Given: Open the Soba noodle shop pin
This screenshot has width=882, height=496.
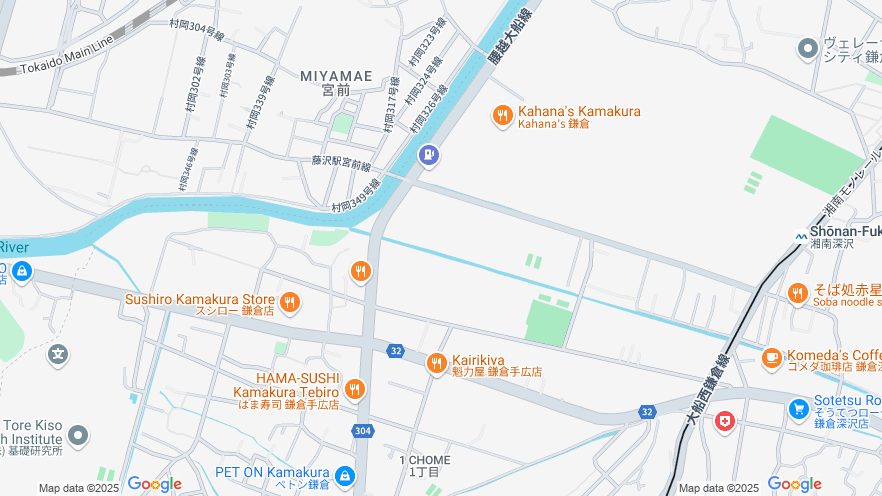Looking at the screenshot, I should click(797, 293).
